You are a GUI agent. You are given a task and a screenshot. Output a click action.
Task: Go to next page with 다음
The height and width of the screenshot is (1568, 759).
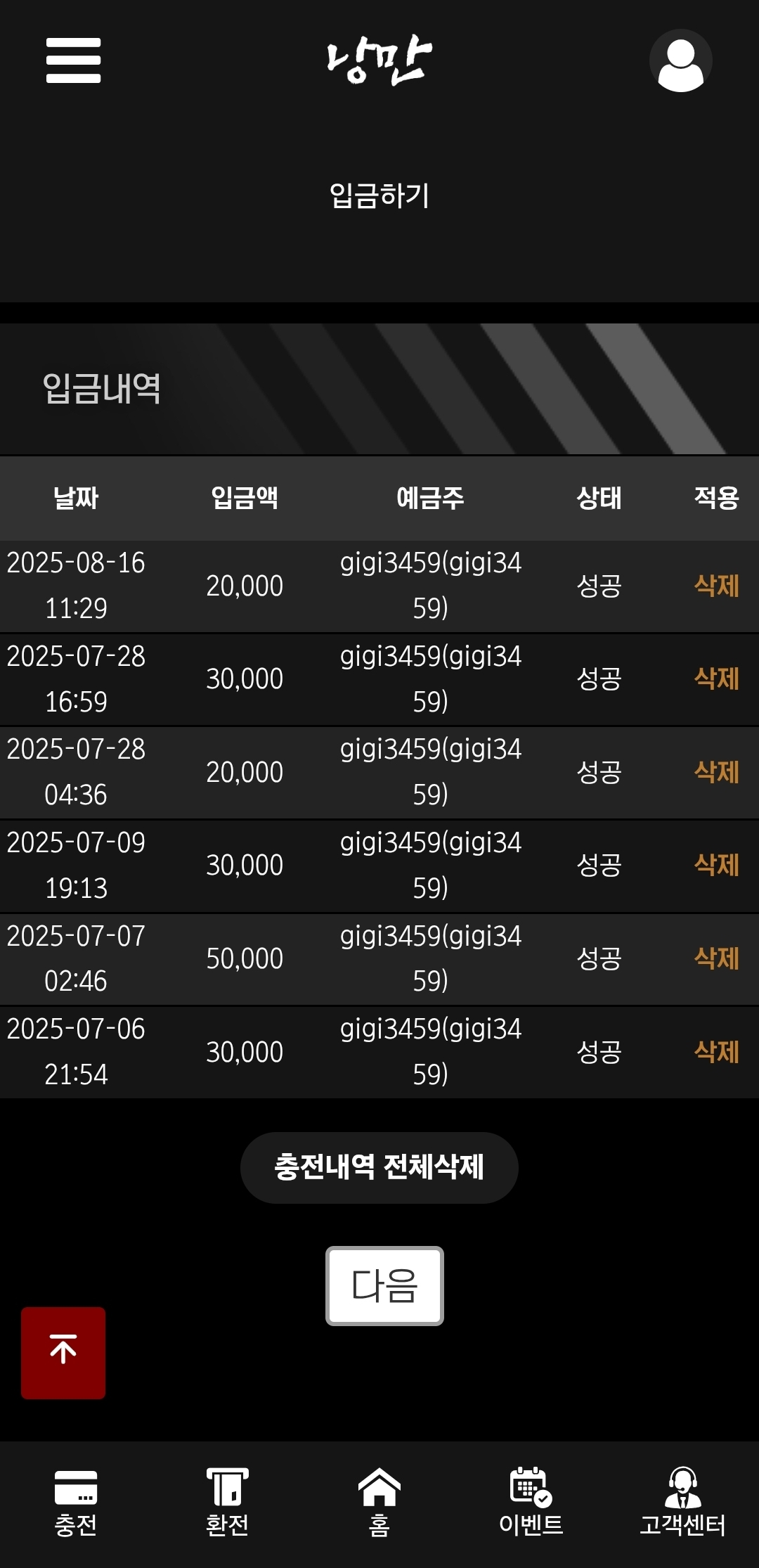click(384, 1286)
